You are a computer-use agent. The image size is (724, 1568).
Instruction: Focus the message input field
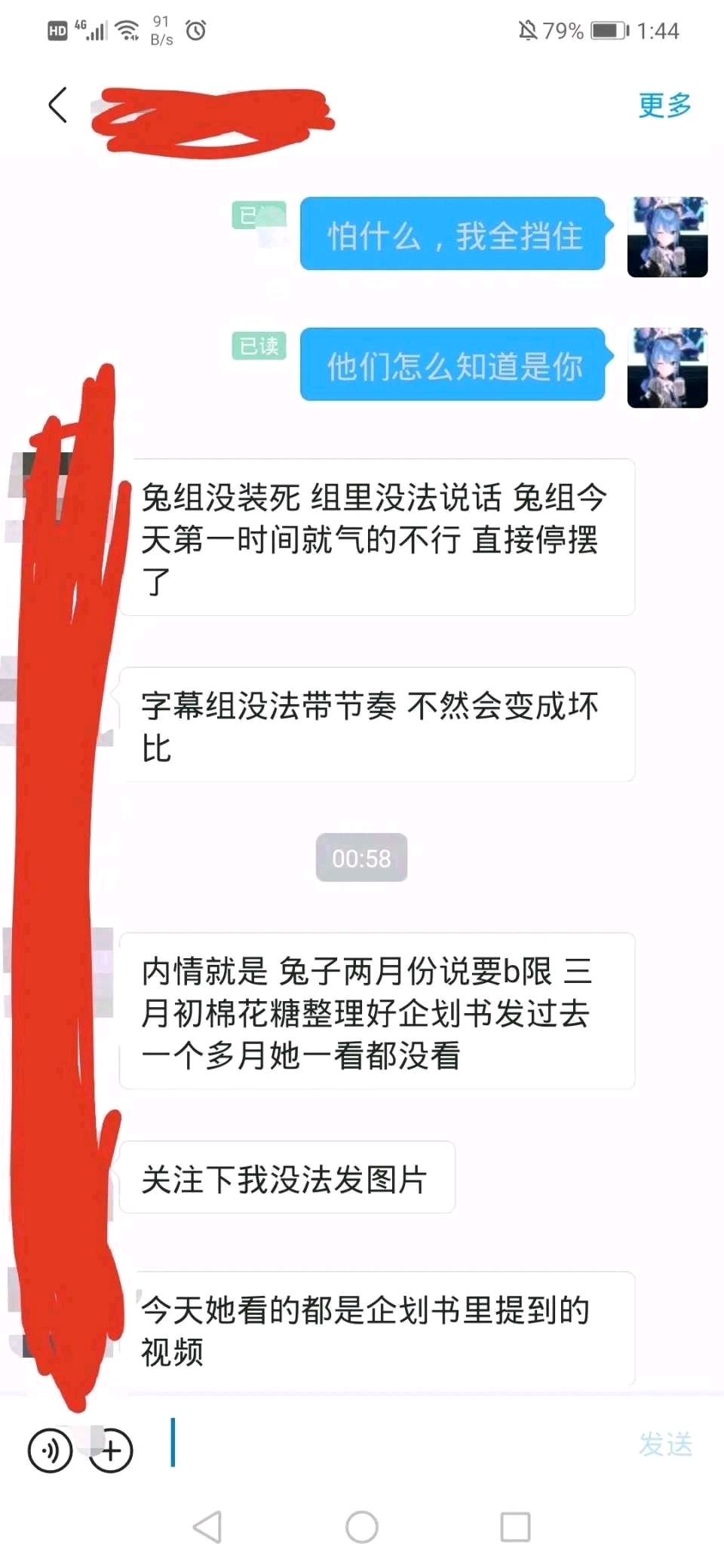[392, 1444]
